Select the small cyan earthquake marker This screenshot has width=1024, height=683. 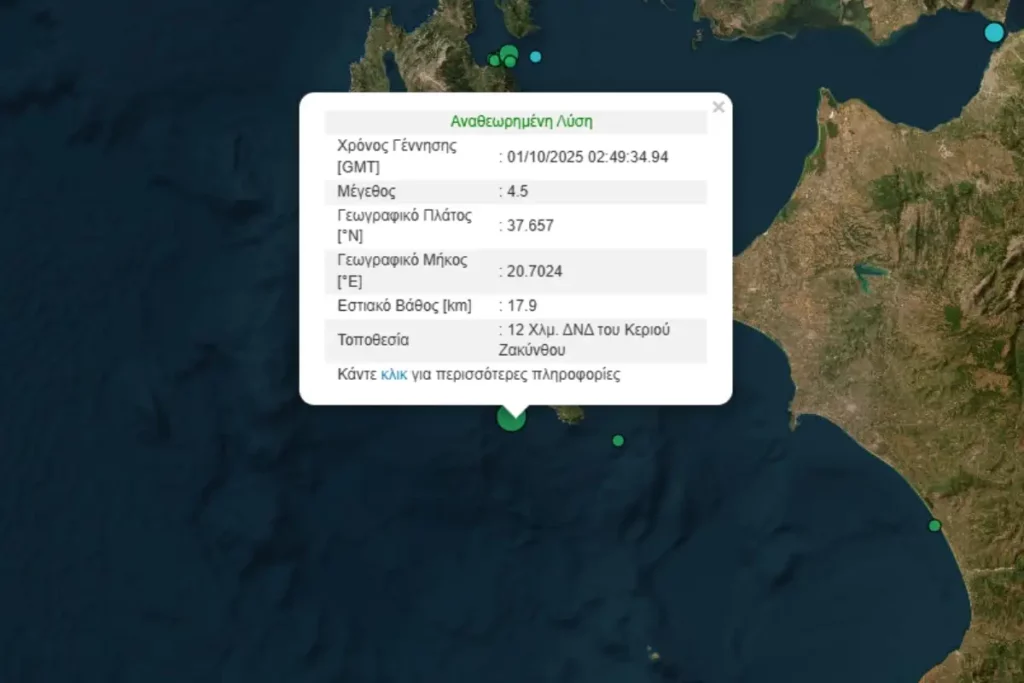535,57
